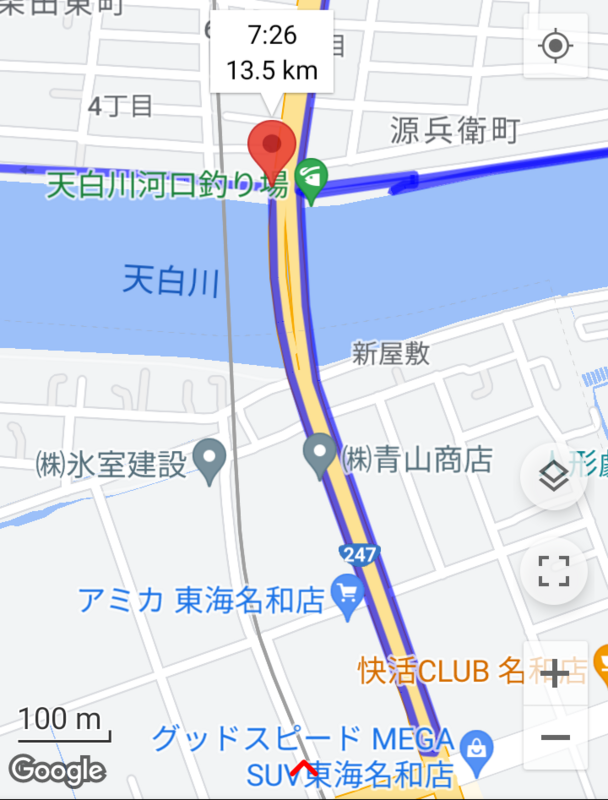Tap the 7:26 13.5 km route label
This screenshot has width=608, height=800.
click(272, 54)
